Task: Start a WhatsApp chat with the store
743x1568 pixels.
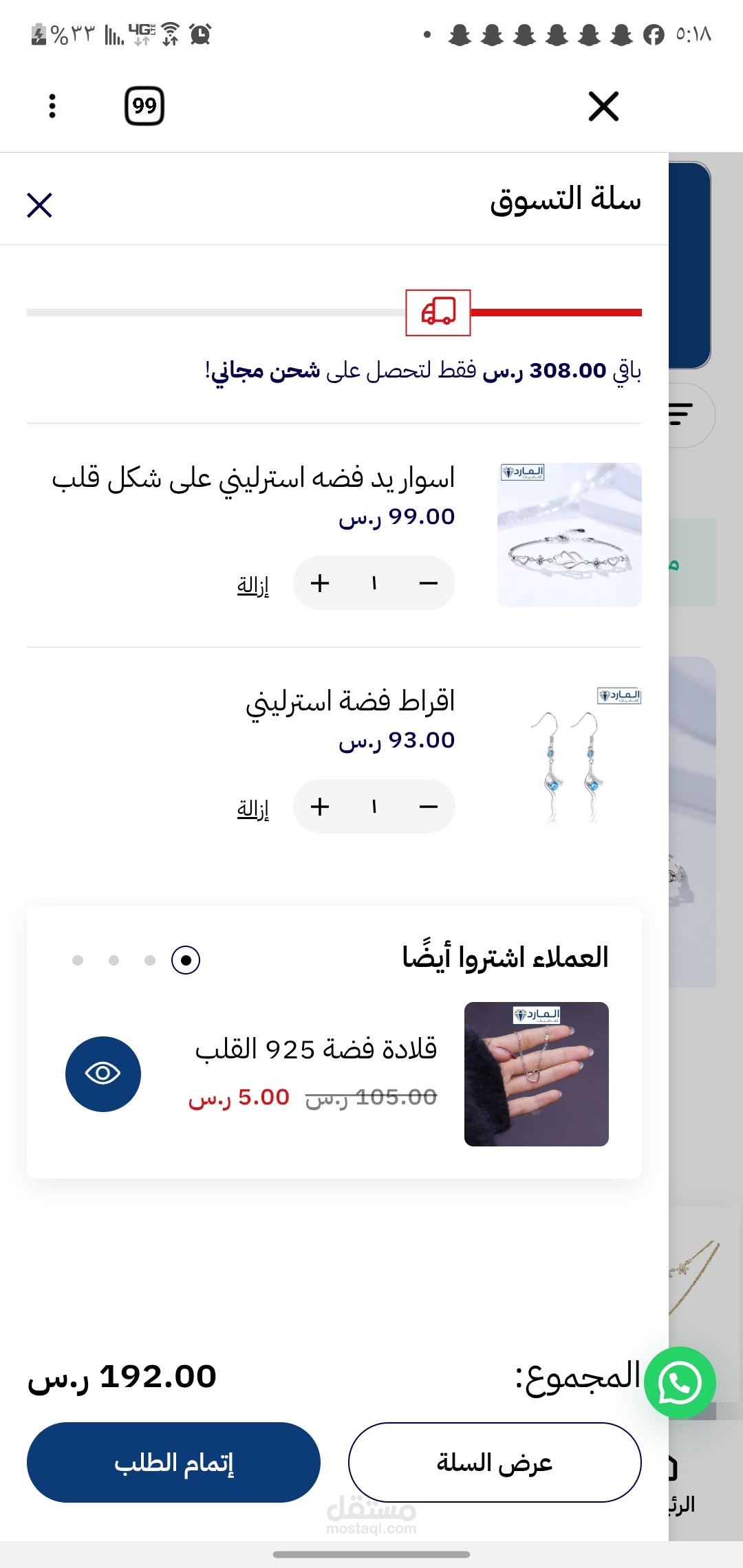Action: [680, 1382]
